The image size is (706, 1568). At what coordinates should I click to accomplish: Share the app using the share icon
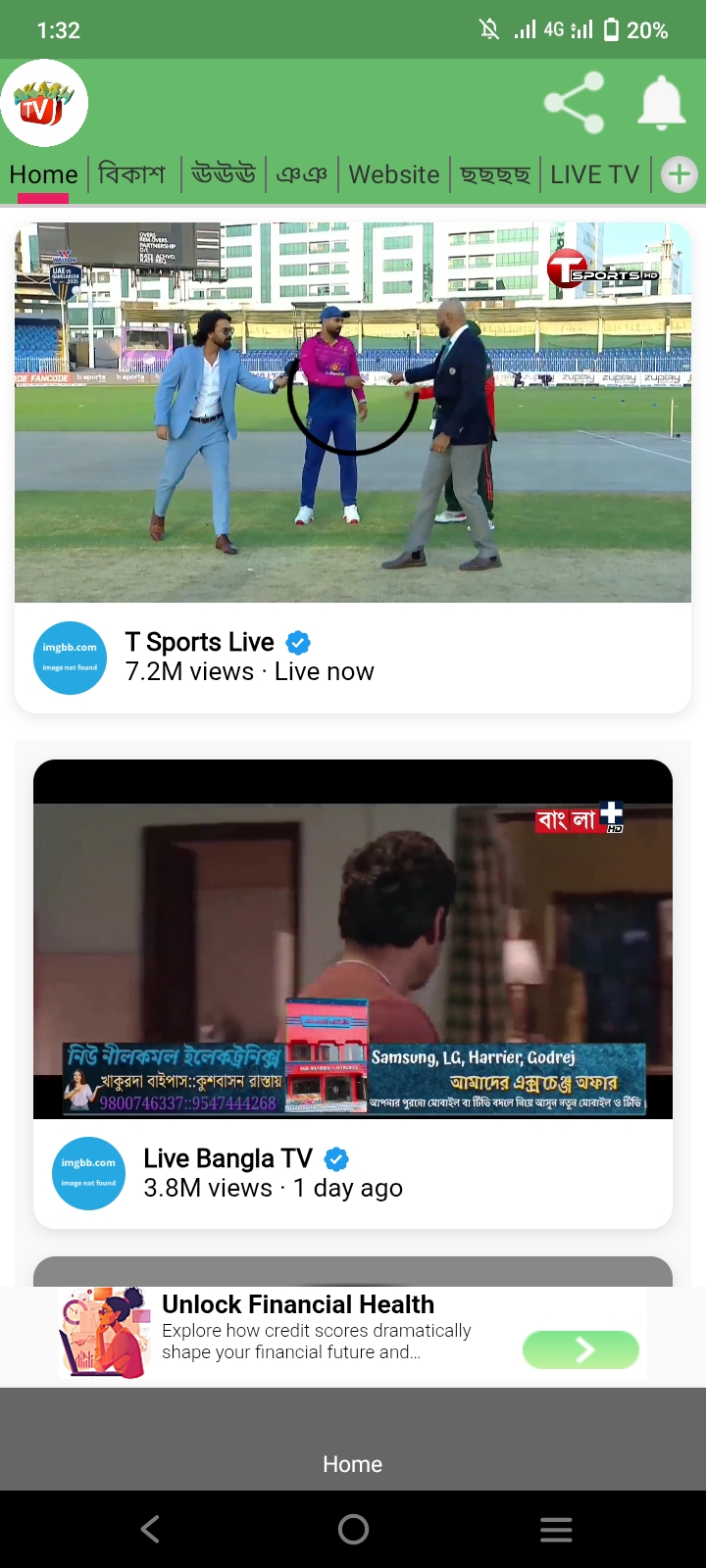pyautogui.click(x=574, y=103)
